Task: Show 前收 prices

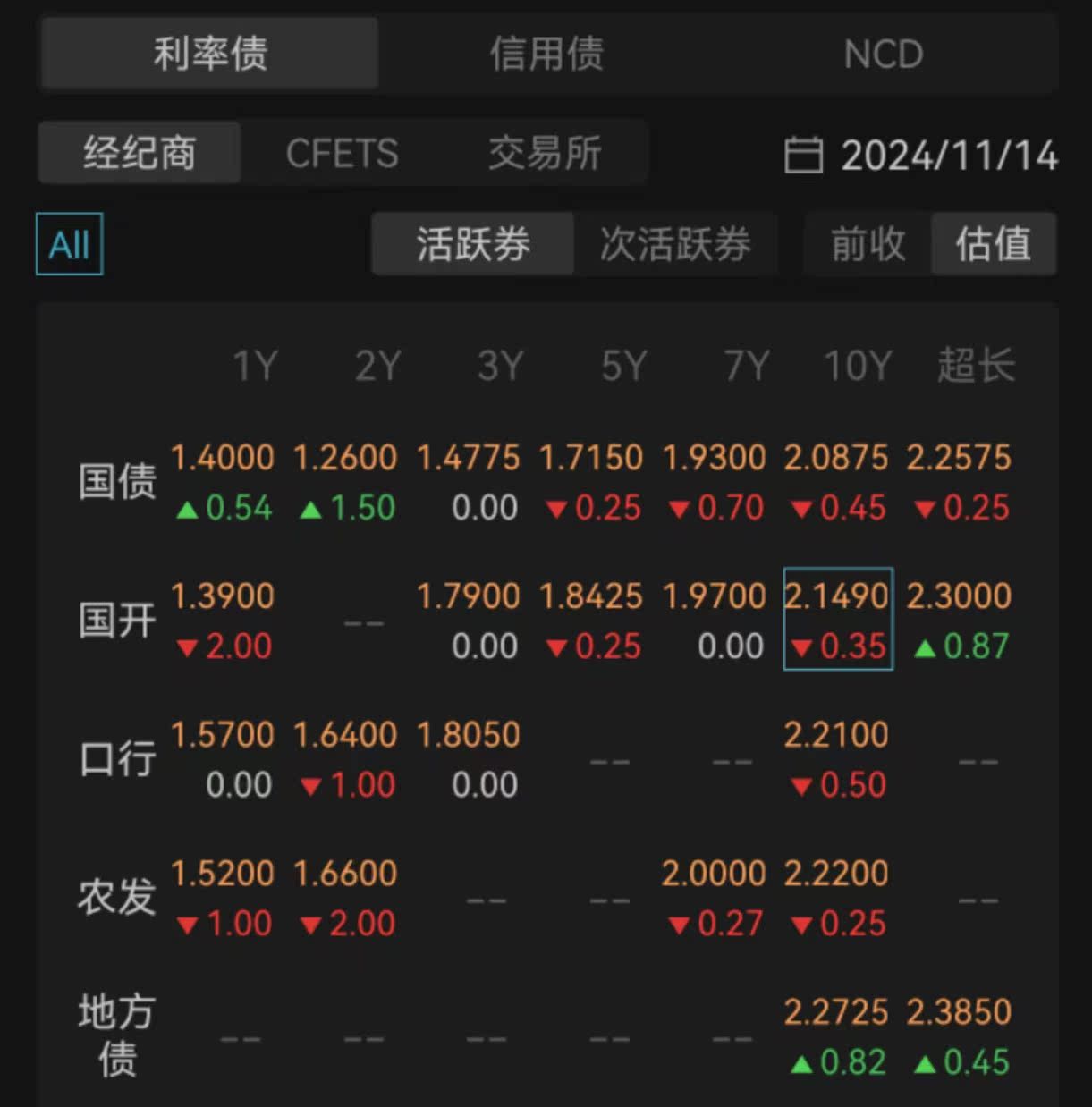Action: coord(864,243)
